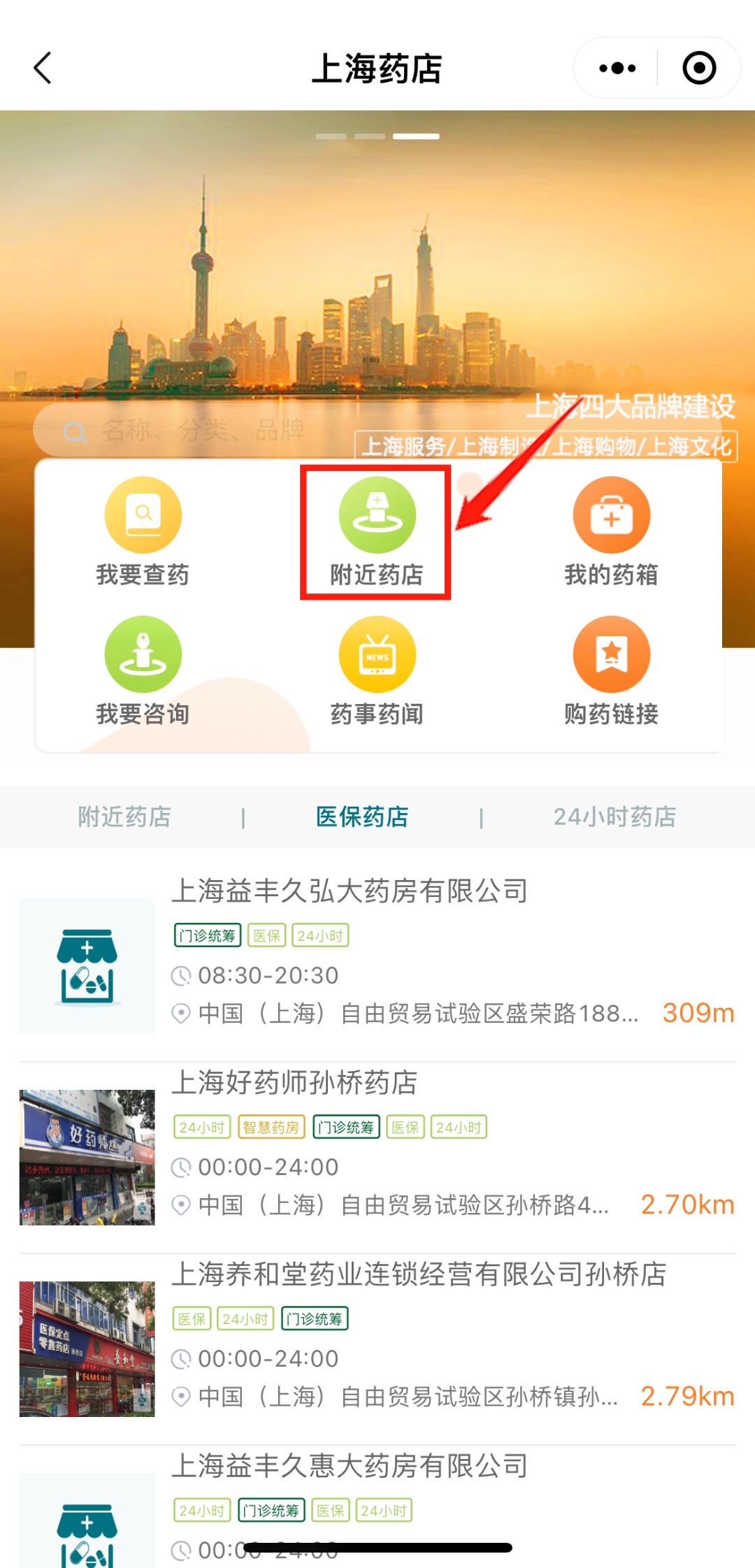755x1568 pixels.
Task: Go back using the top-left arrow
Action: pyautogui.click(x=43, y=69)
